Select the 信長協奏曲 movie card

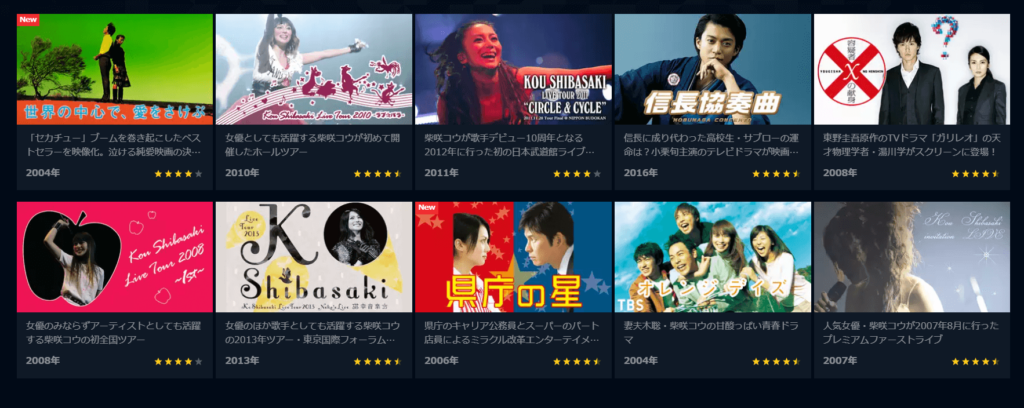coord(712,70)
